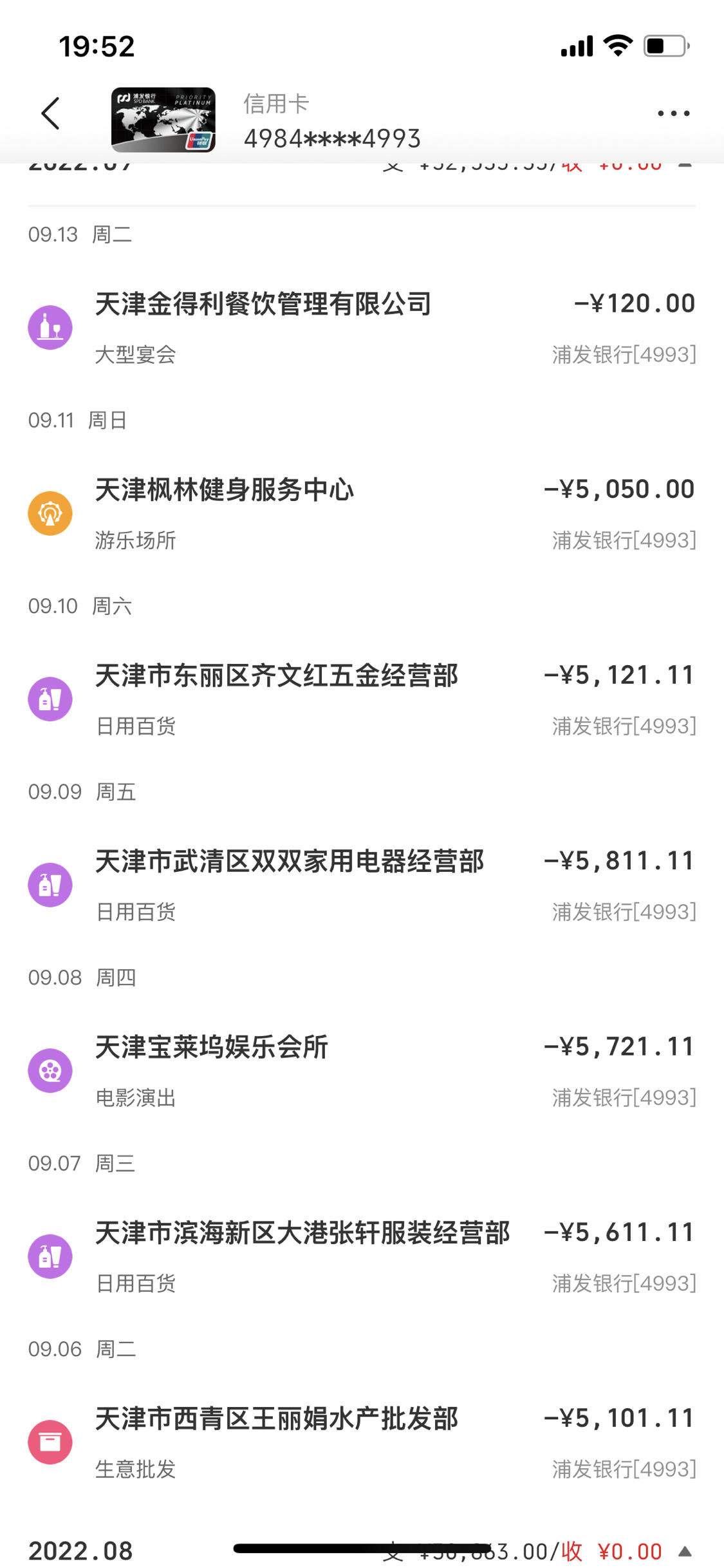Open 天津金得利餐饮管理有限公司 transaction
The height and width of the screenshot is (1568, 724).
[x=362, y=328]
